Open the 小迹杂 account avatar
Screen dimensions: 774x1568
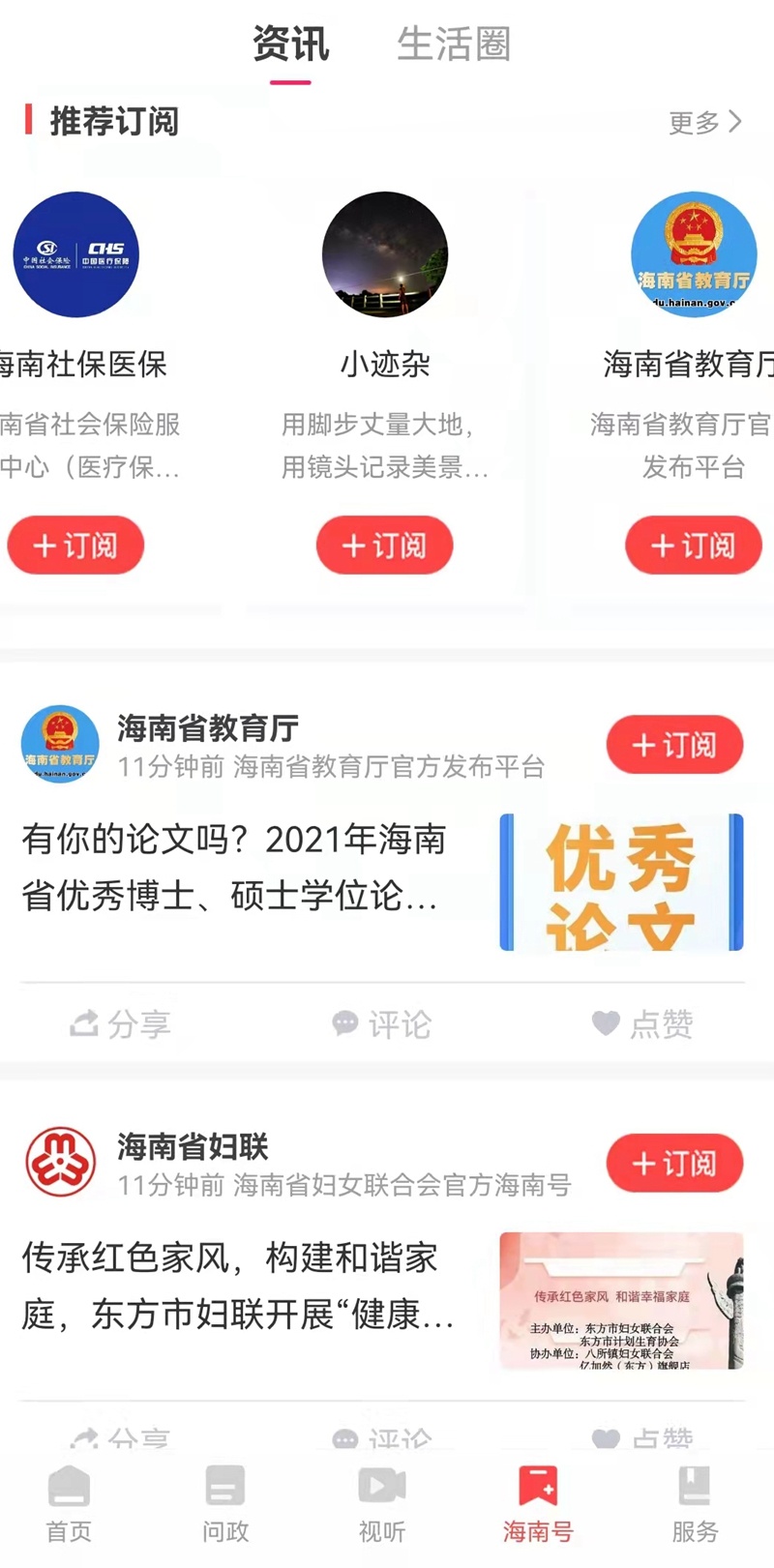click(x=385, y=254)
